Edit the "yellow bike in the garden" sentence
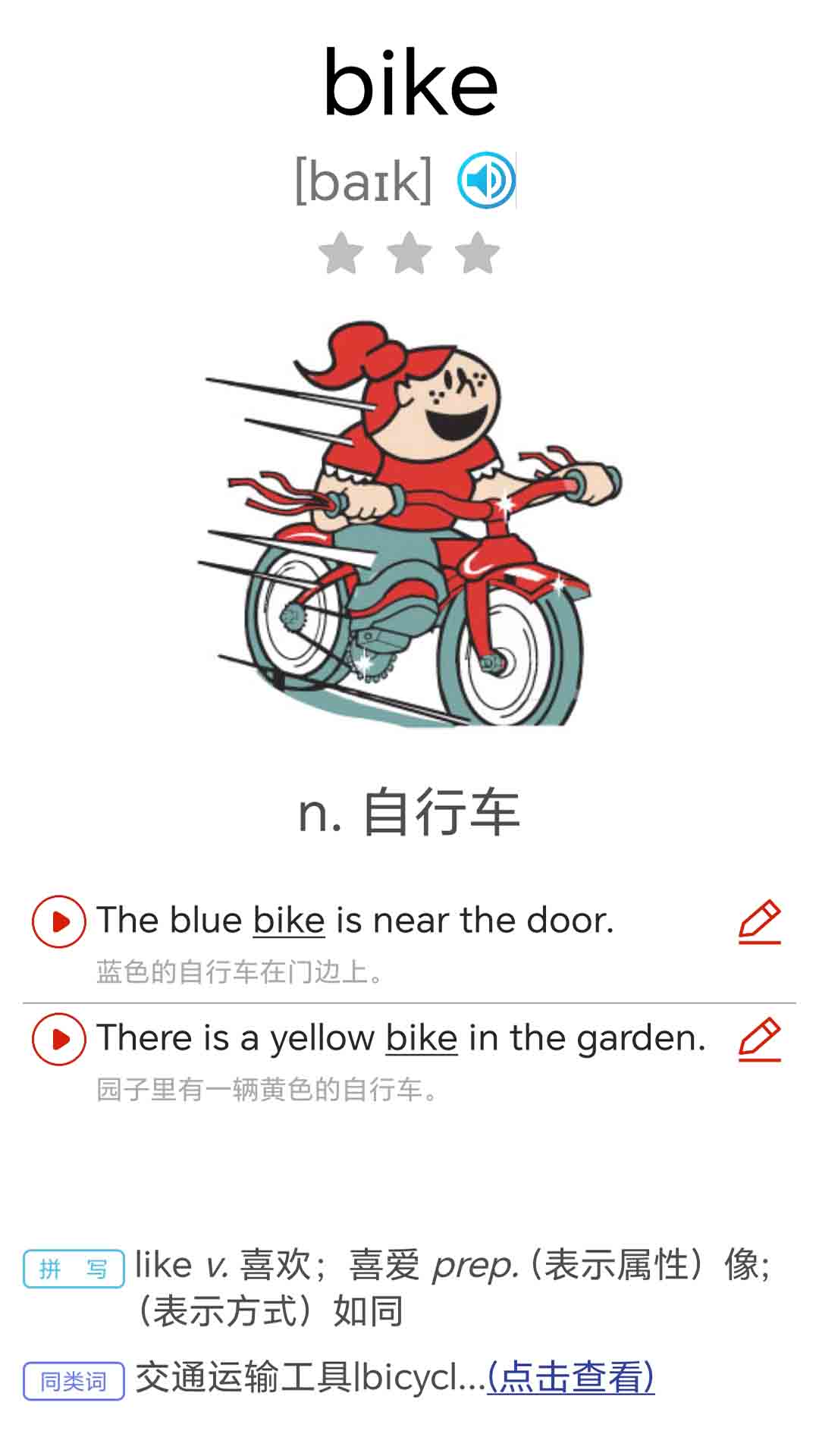 point(759,1039)
